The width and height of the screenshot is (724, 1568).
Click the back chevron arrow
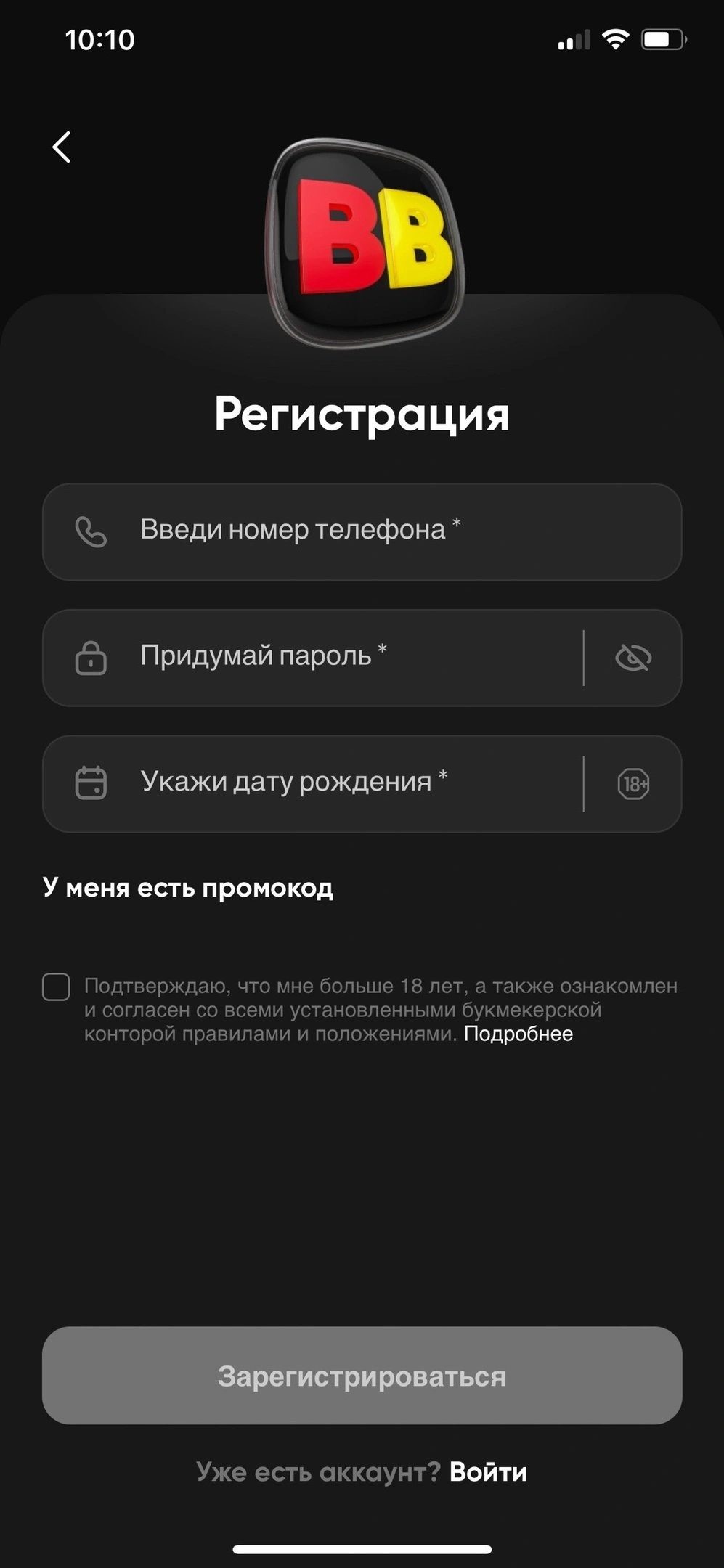62,147
